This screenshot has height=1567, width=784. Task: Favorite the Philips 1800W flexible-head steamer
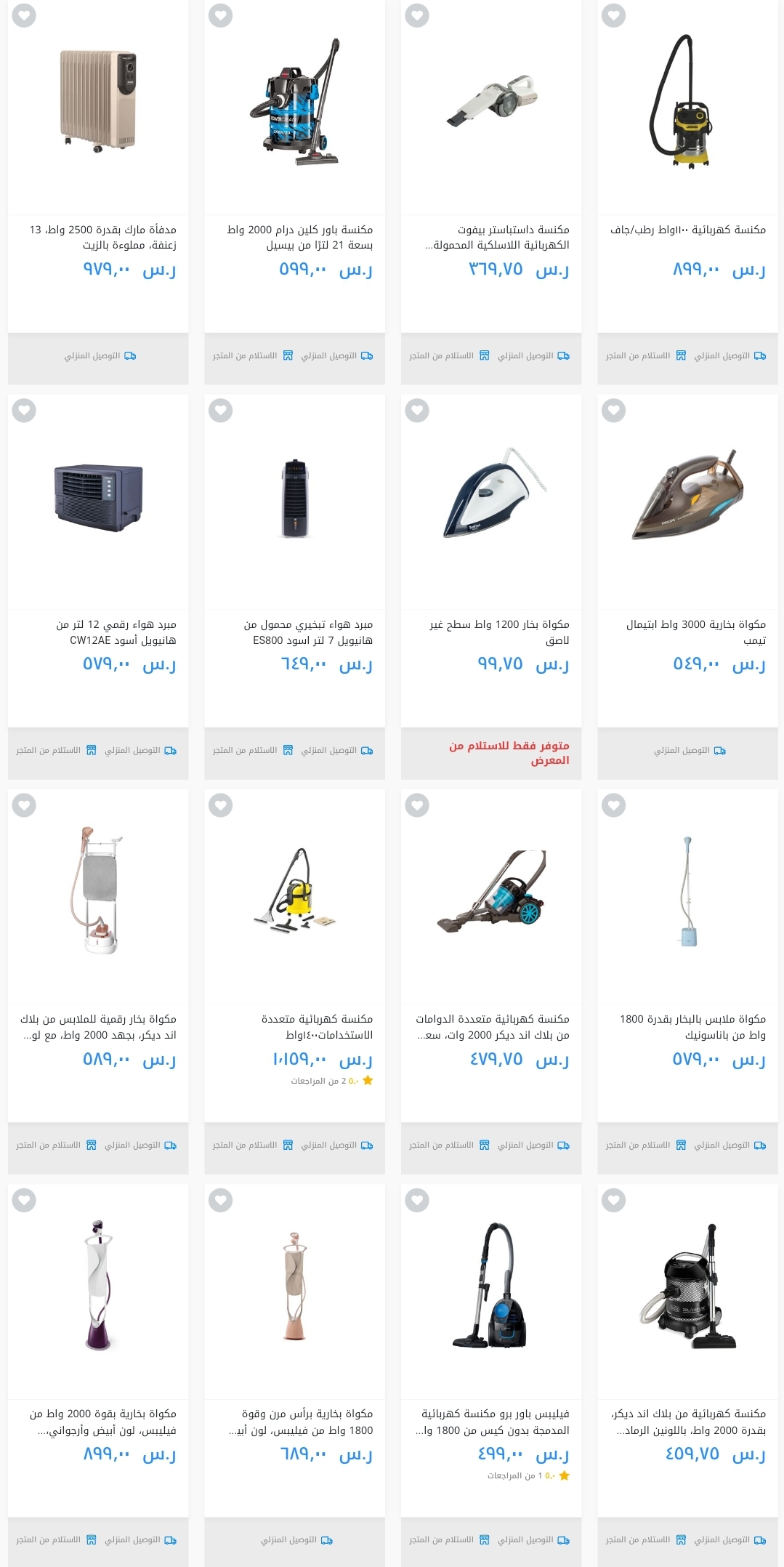220,1200
